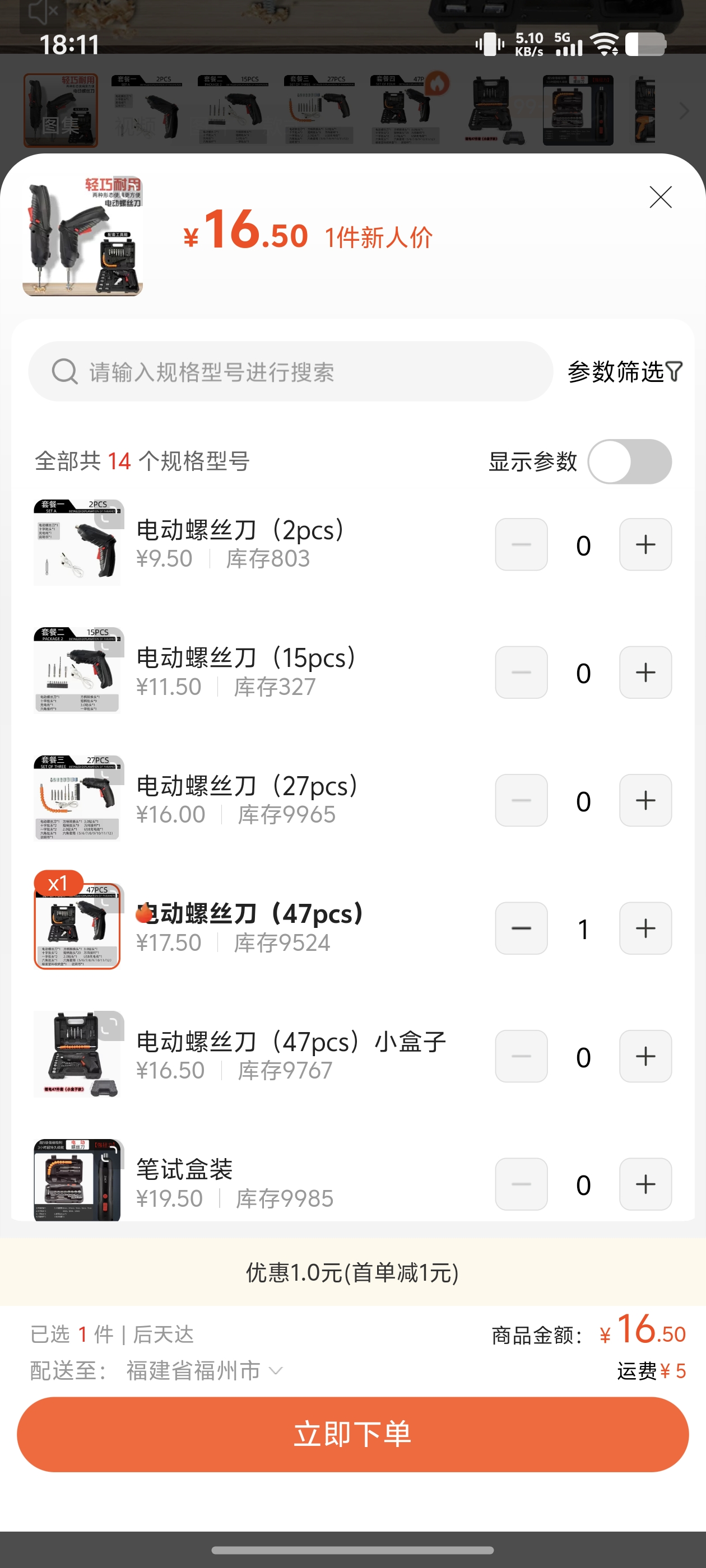The height and width of the screenshot is (1568, 706).
Task: Open 参数筛选 filter options
Action: [624, 371]
